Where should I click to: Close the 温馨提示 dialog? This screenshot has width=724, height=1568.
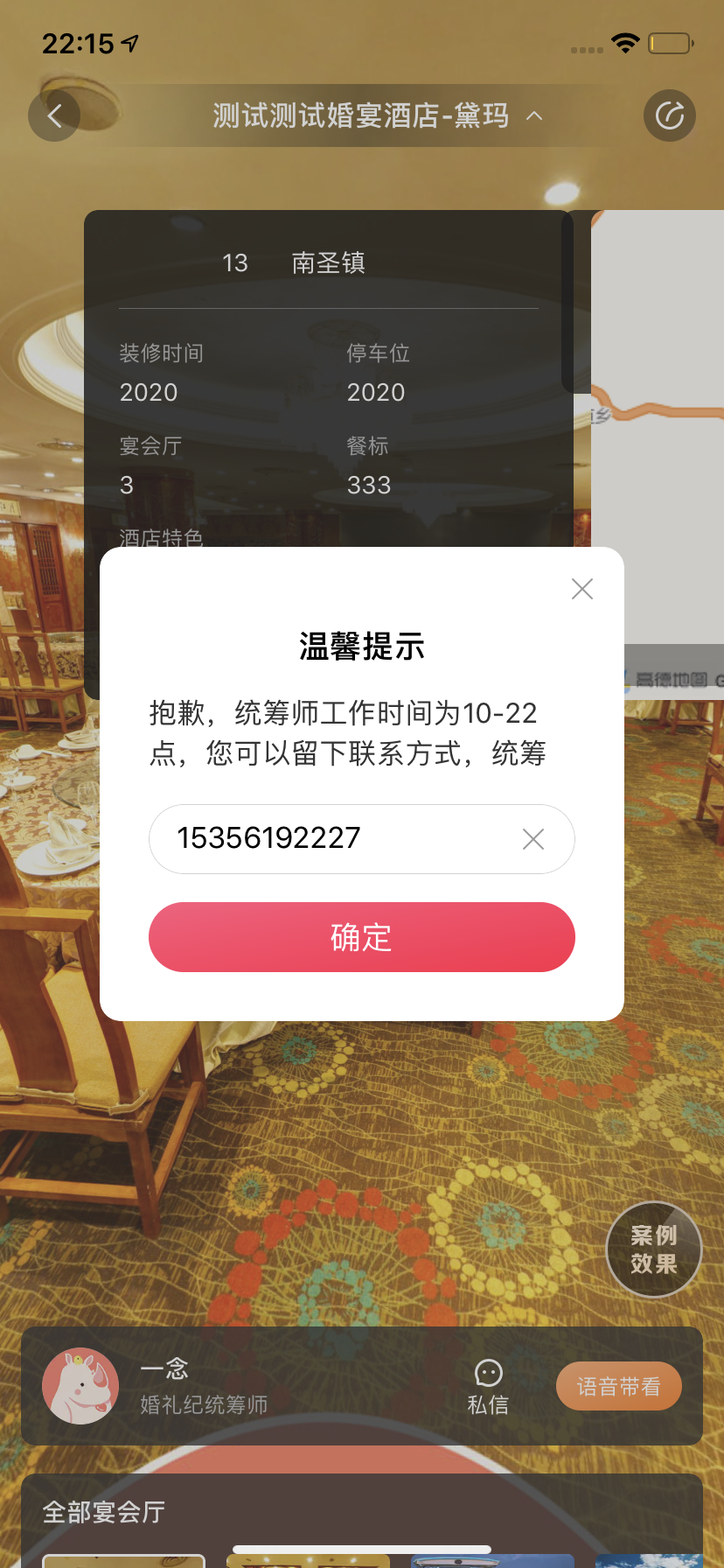click(x=582, y=589)
